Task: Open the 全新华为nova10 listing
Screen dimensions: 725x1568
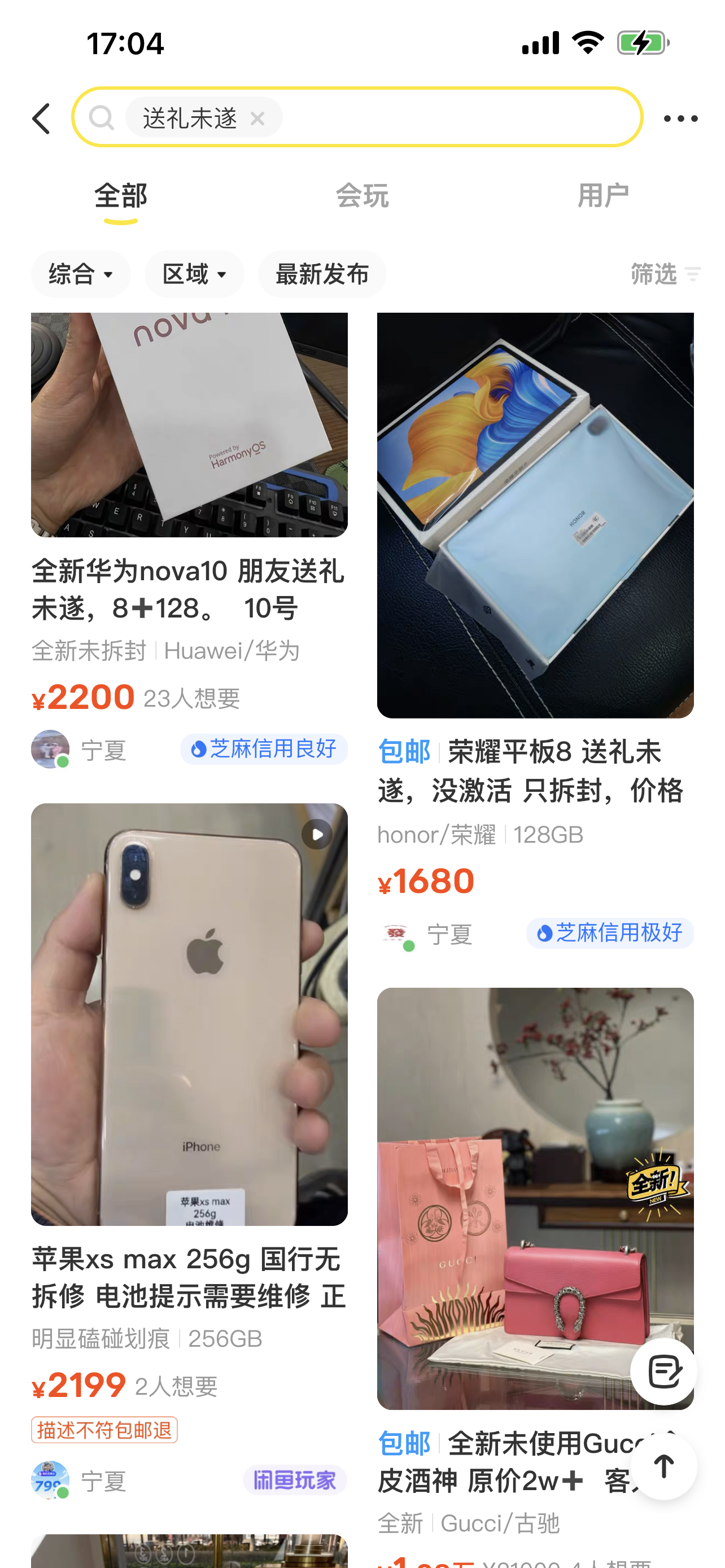Action: 189,589
